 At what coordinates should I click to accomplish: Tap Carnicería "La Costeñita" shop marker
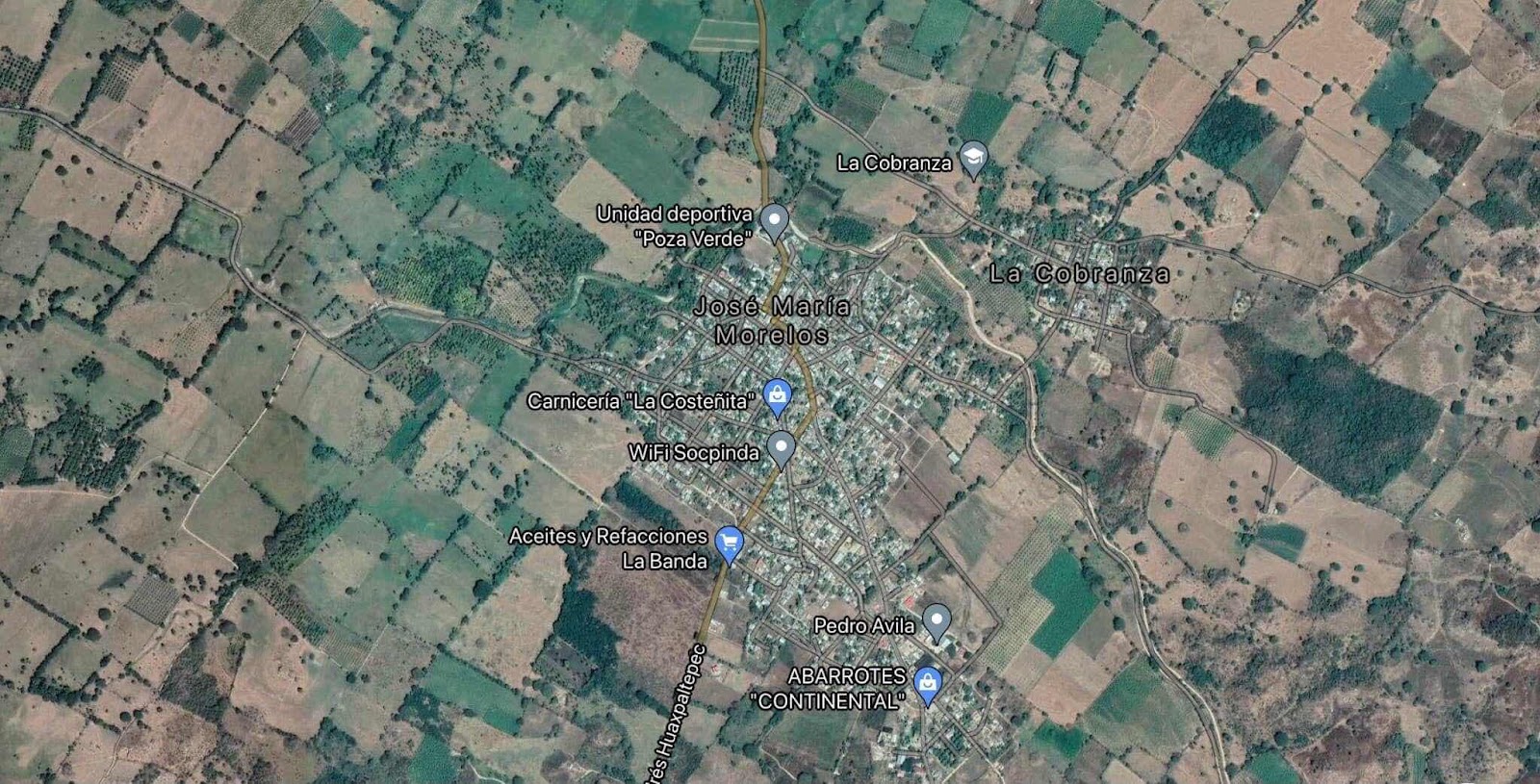click(777, 394)
